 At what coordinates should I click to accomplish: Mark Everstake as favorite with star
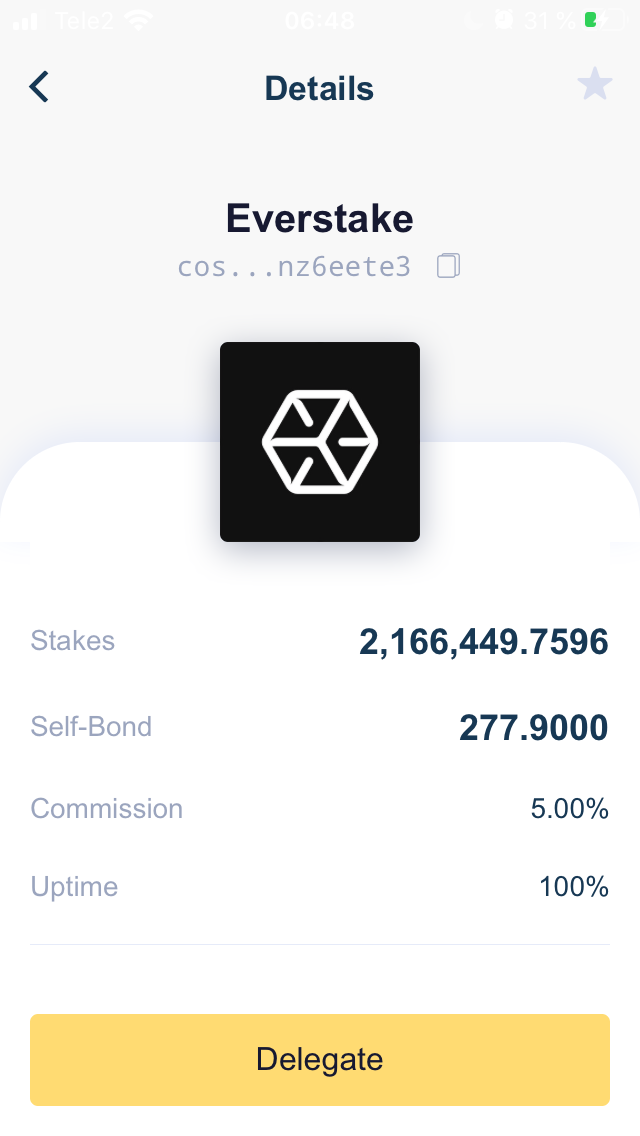pos(595,85)
